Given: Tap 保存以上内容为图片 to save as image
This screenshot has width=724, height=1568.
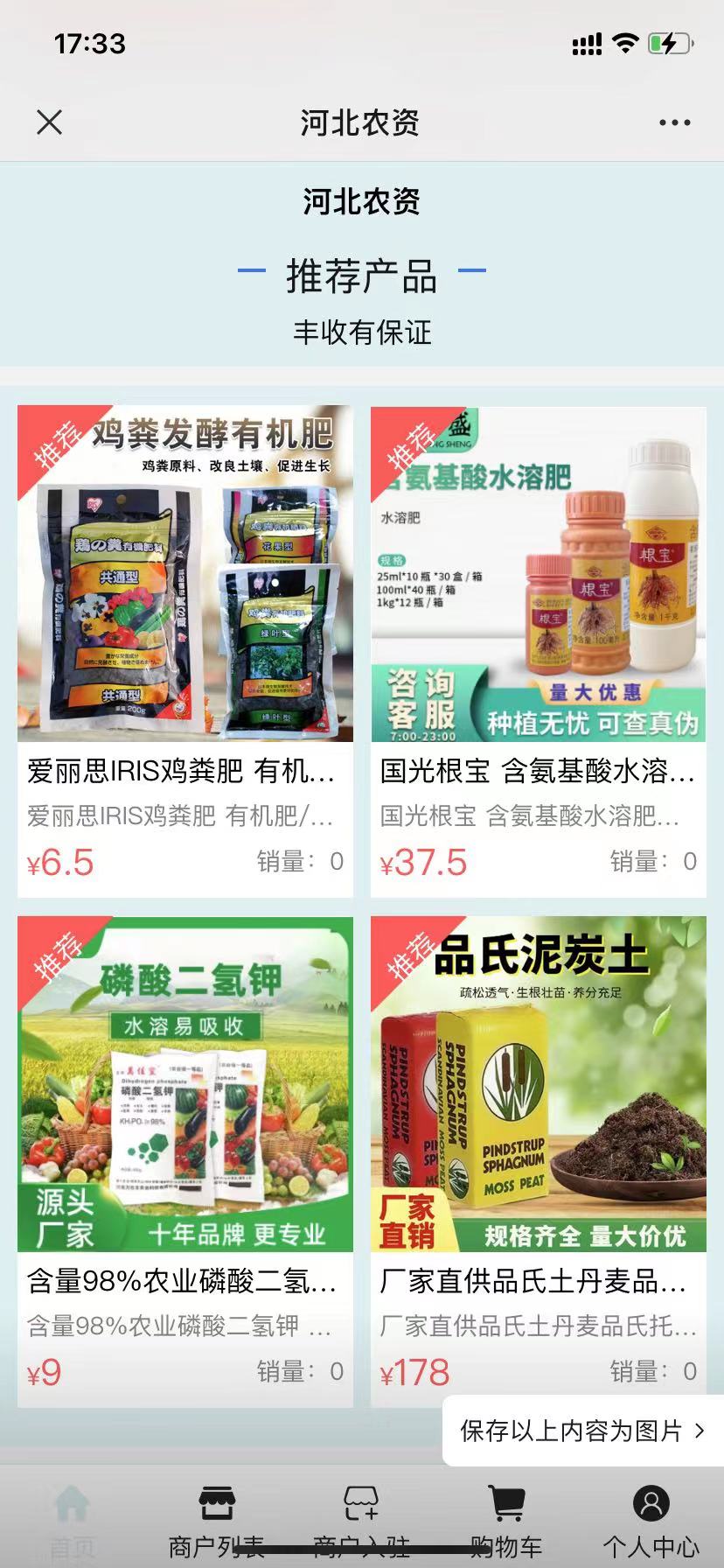Looking at the screenshot, I should 582,1431.
